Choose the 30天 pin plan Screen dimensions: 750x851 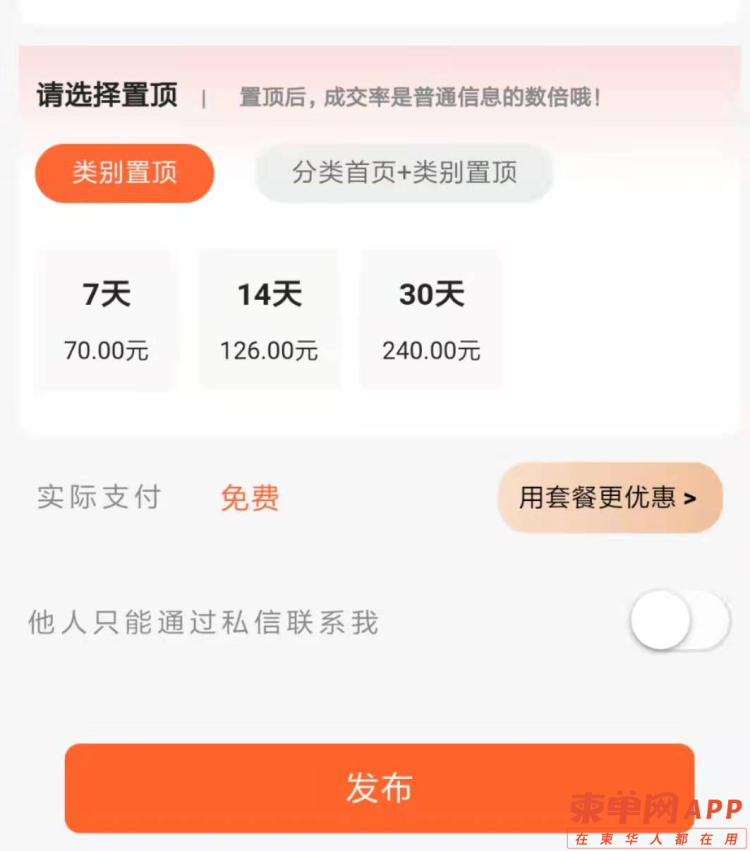point(431,320)
